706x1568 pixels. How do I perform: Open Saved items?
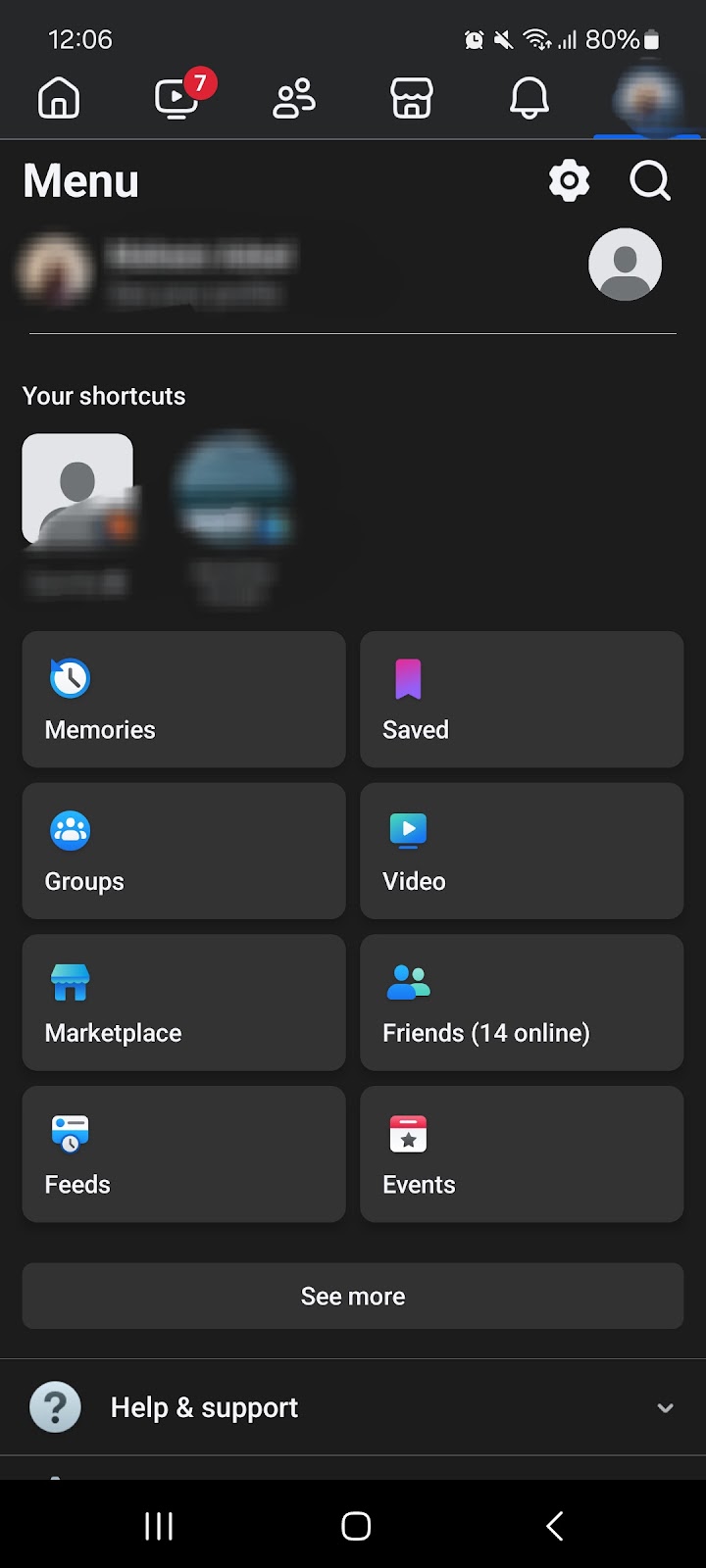click(522, 700)
